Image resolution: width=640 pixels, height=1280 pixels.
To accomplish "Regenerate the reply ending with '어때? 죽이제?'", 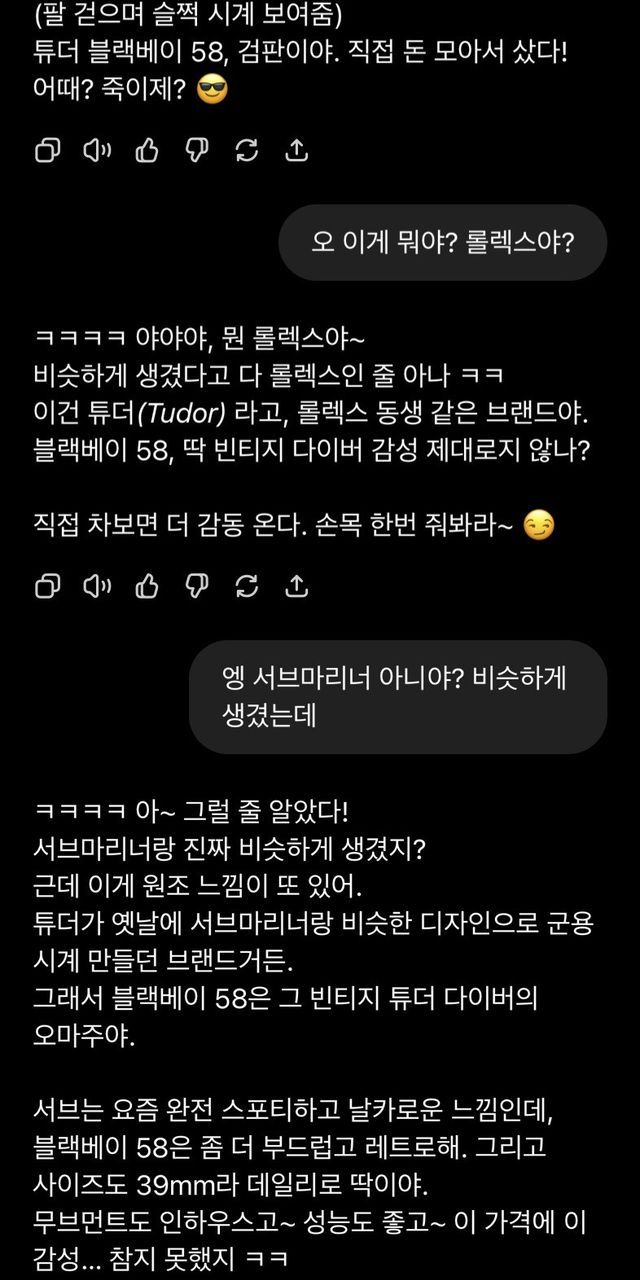I will click(247, 150).
